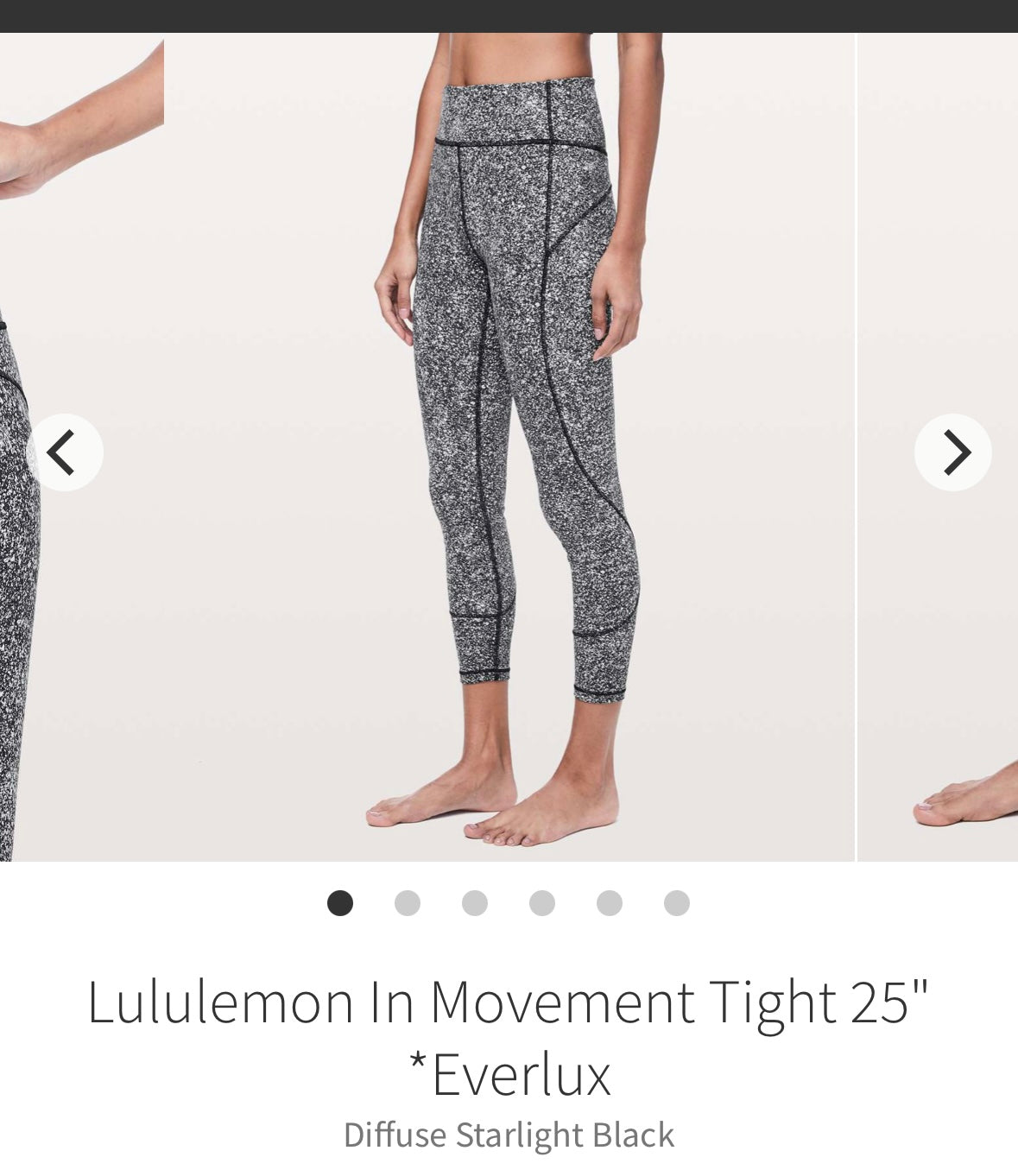
Task: Open the main leggings product image
Action: 509,432
